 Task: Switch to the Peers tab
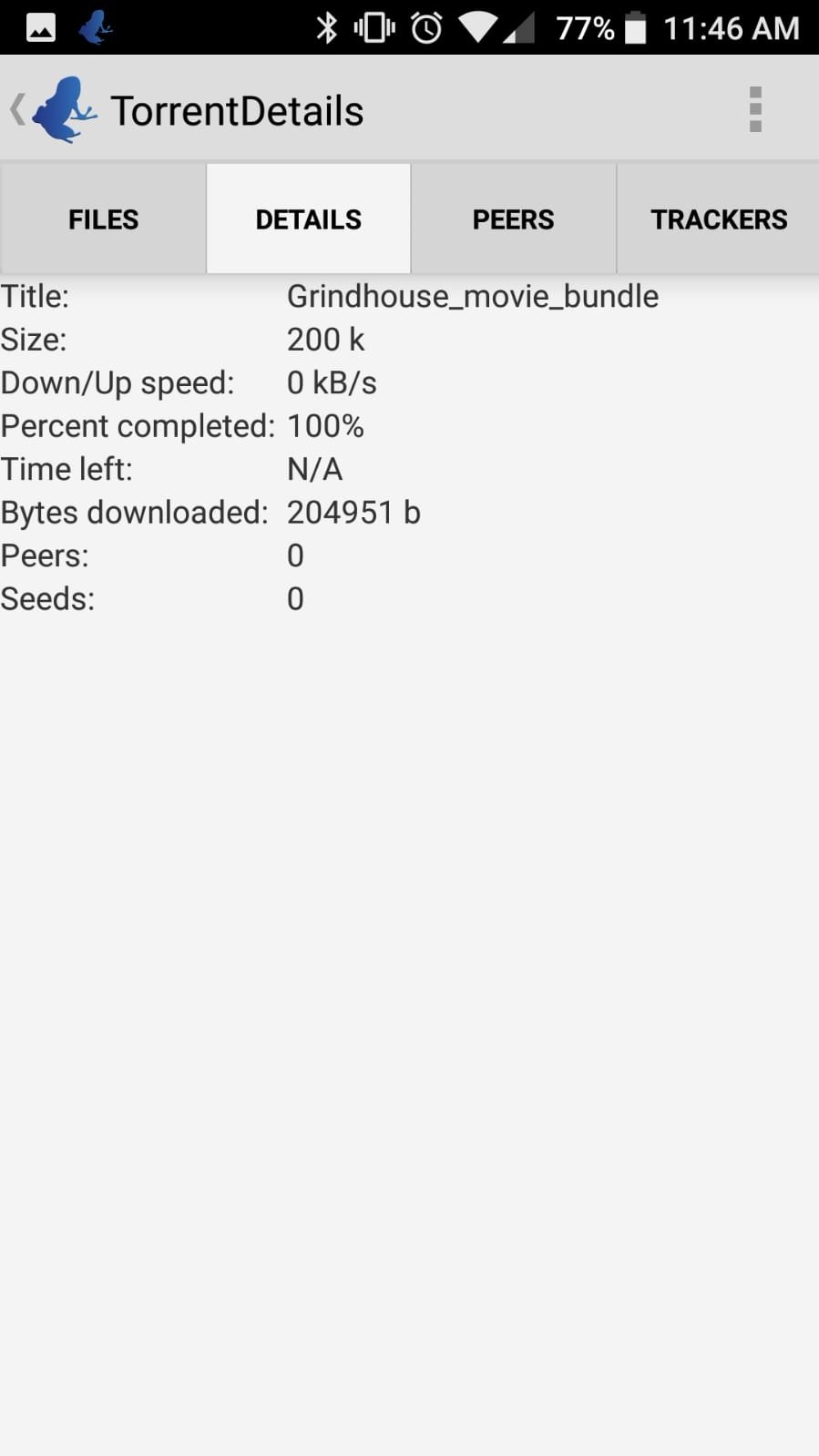[513, 219]
